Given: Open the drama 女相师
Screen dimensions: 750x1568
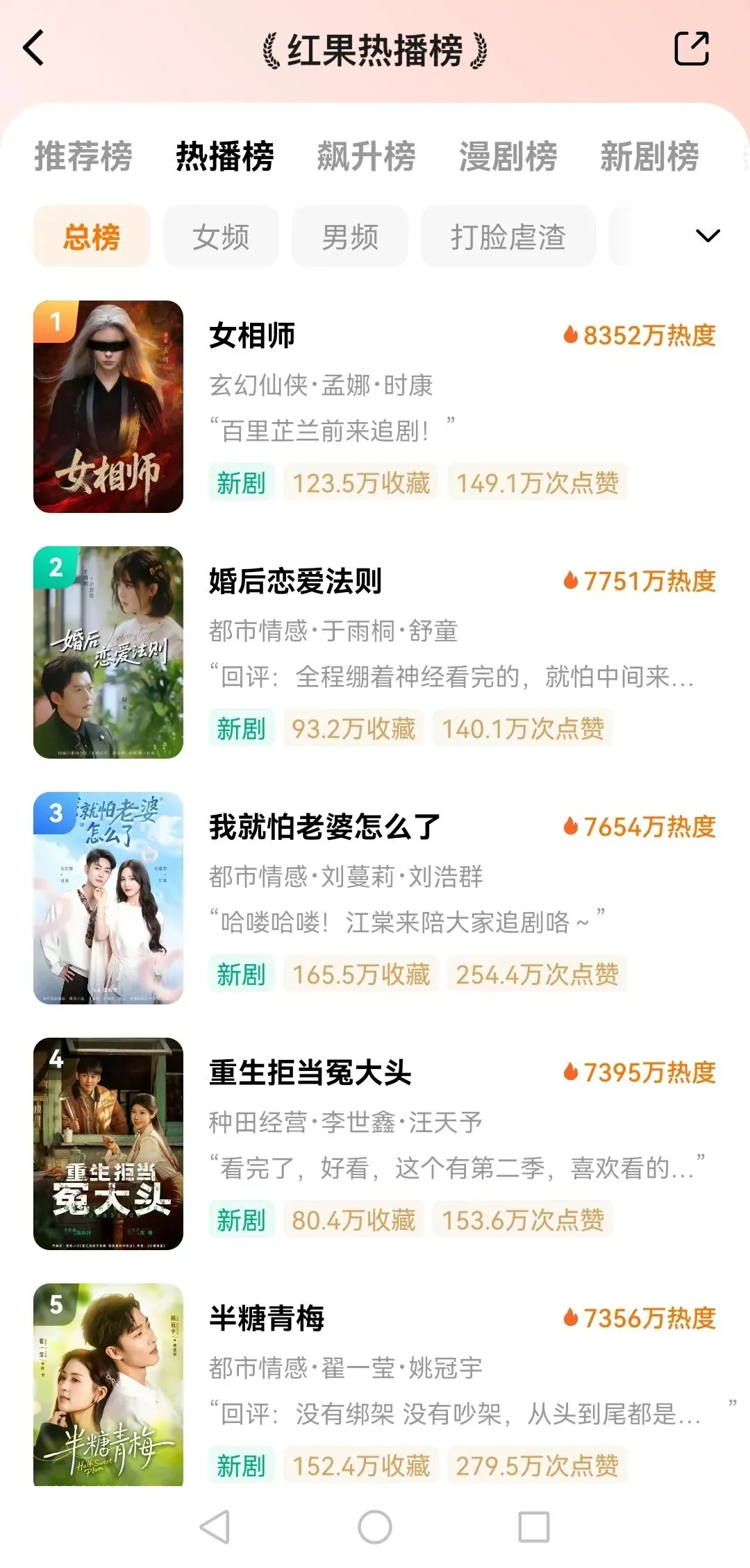Looking at the screenshot, I should 252,336.
